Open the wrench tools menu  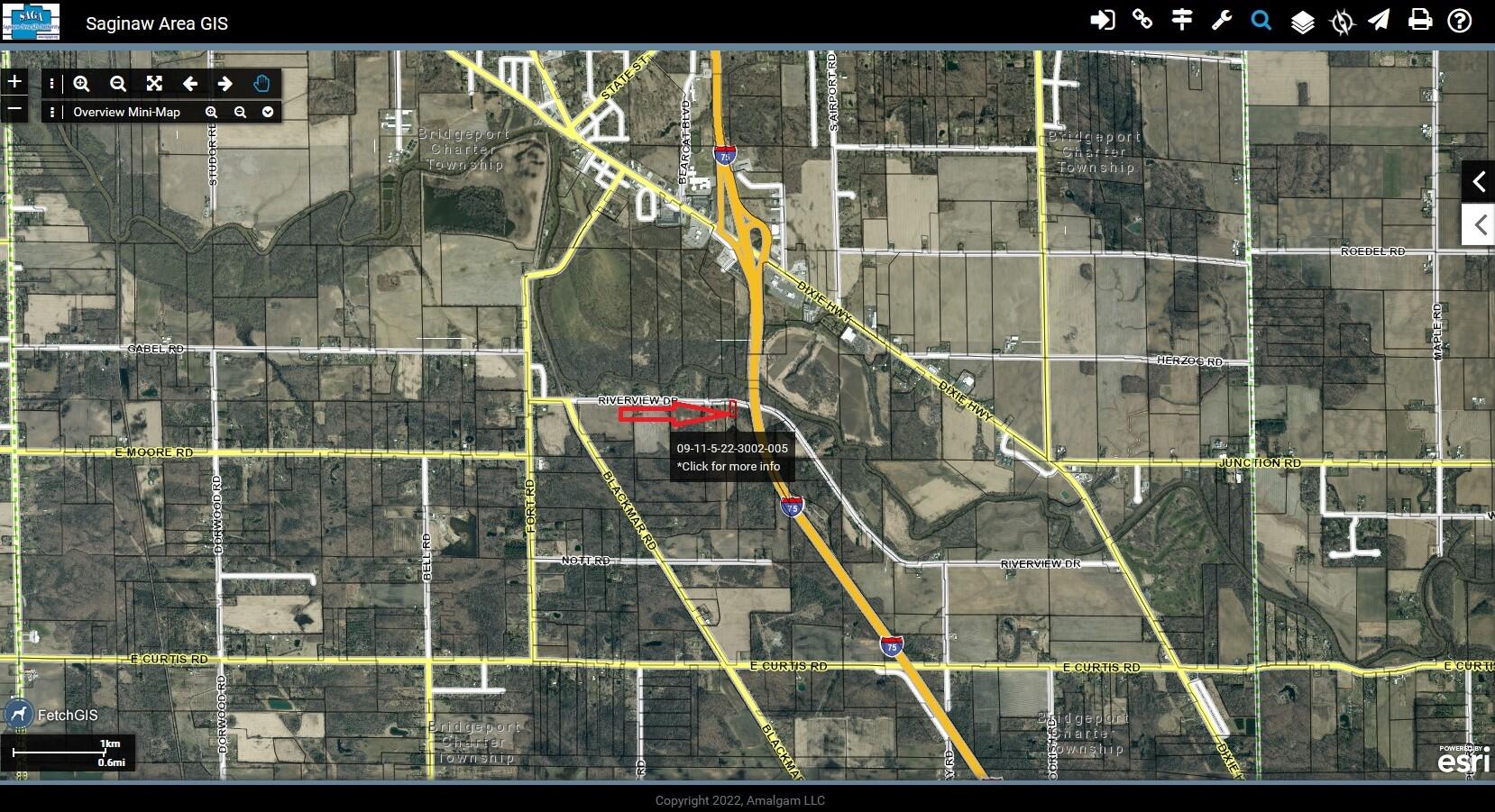tap(1222, 20)
